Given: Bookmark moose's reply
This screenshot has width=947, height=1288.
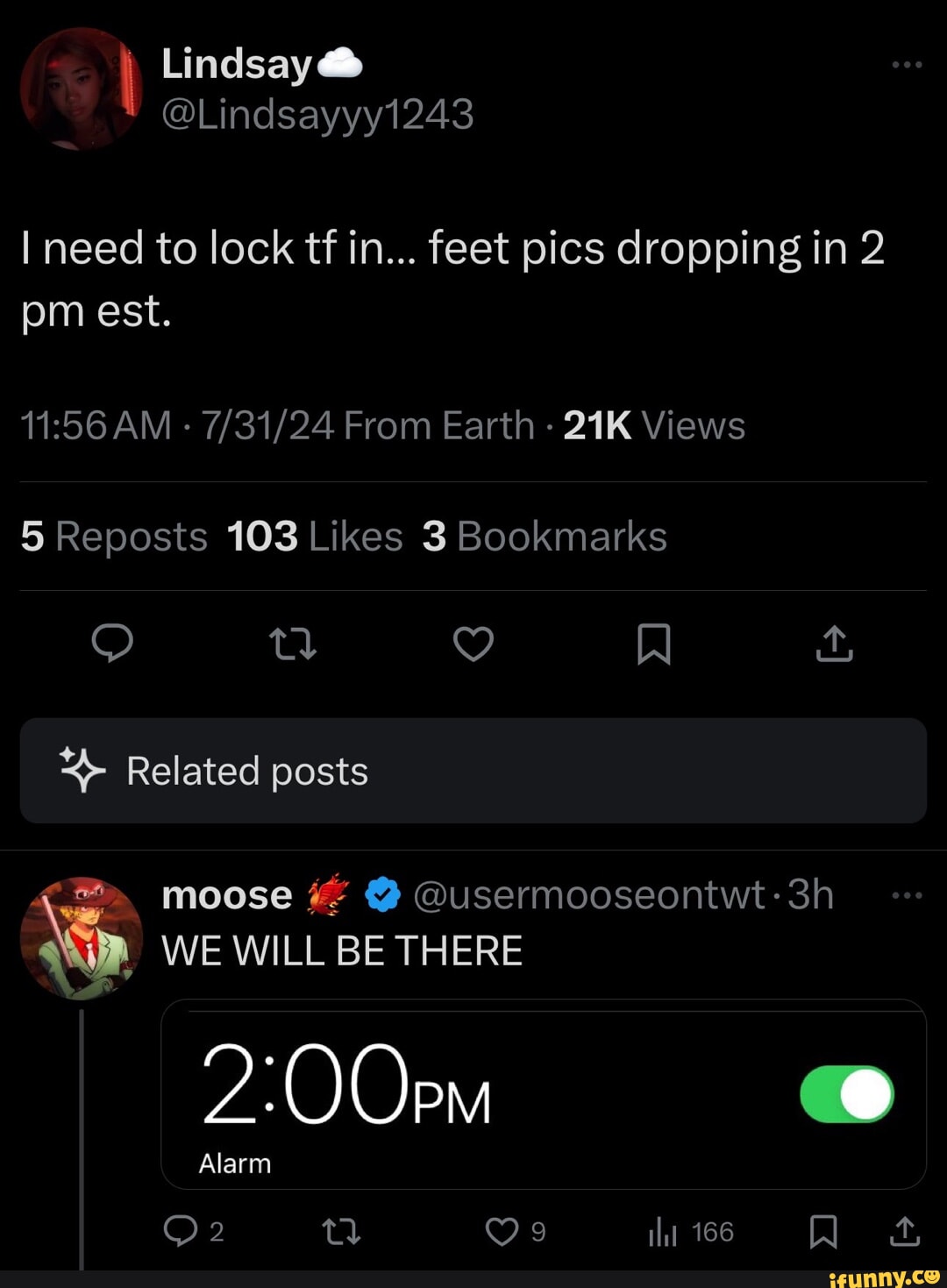Looking at the screenshot, I should pyautogui.click(x=825, y=1231).
